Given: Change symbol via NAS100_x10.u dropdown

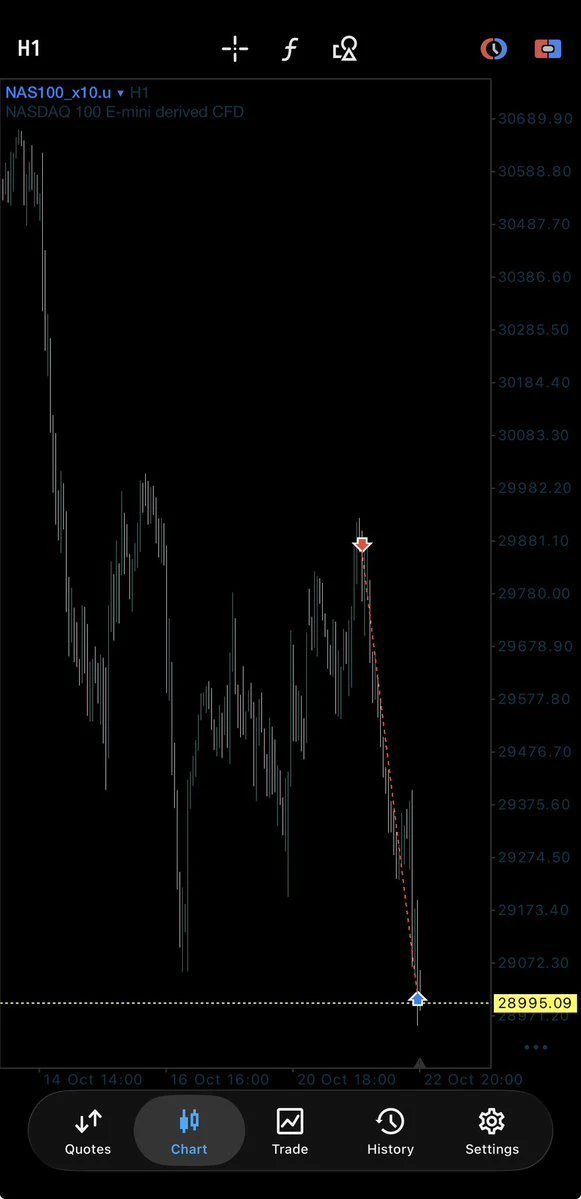Looking at the screenshot, I should (x=65, y=93).
